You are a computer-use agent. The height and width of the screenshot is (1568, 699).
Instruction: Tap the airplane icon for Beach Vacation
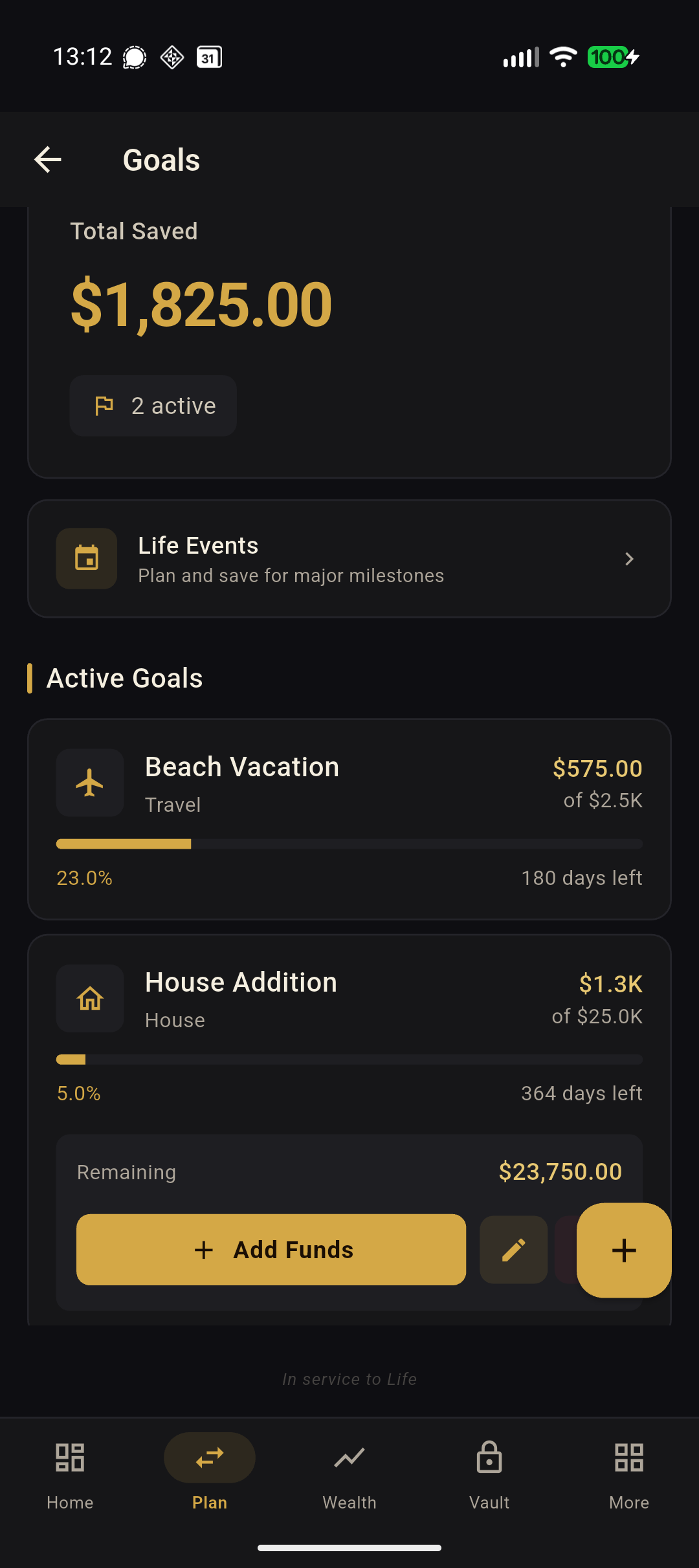pos(90,782)
